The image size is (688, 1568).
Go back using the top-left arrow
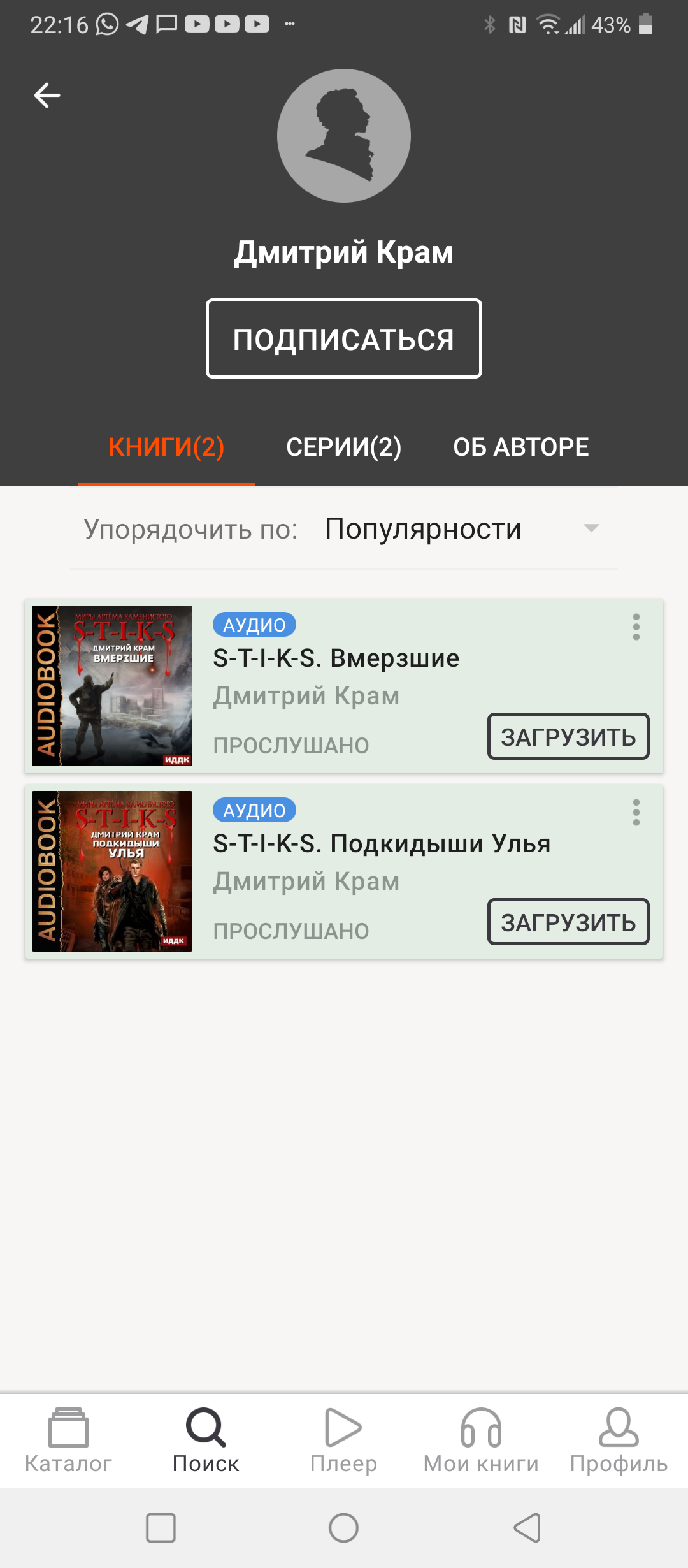47,96
